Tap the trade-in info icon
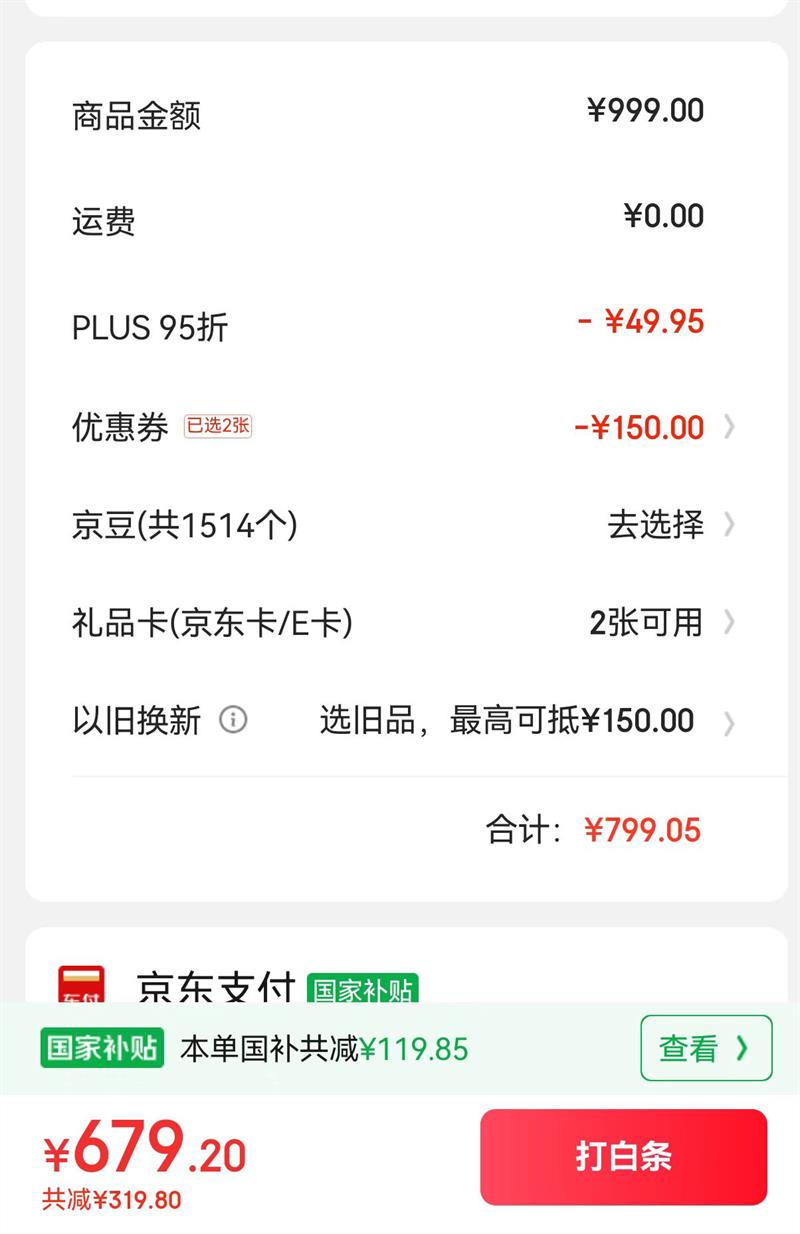 click(x=233, y=719)
